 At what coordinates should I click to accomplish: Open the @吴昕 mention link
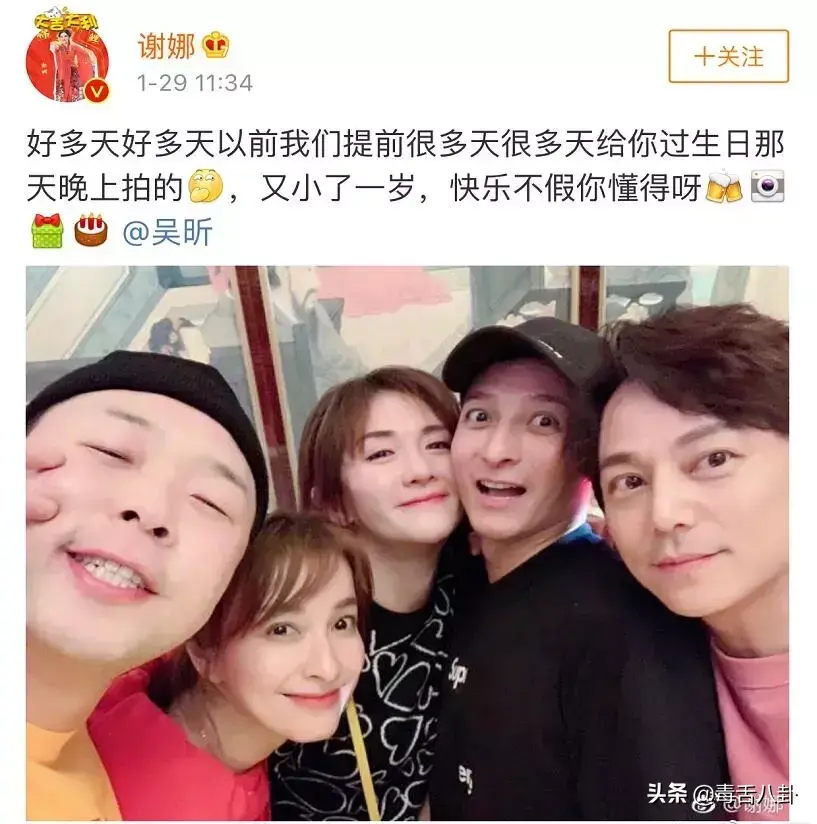point(167,233)
